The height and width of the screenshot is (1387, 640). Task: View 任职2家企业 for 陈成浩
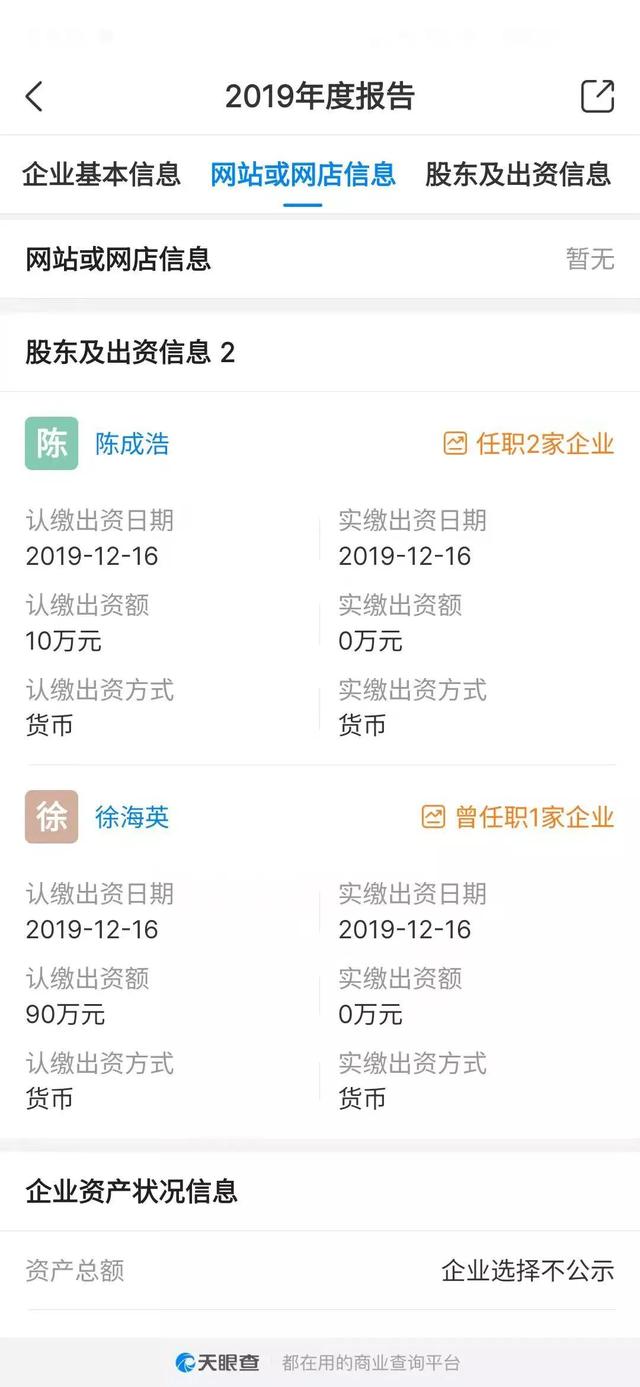[529, 444]
